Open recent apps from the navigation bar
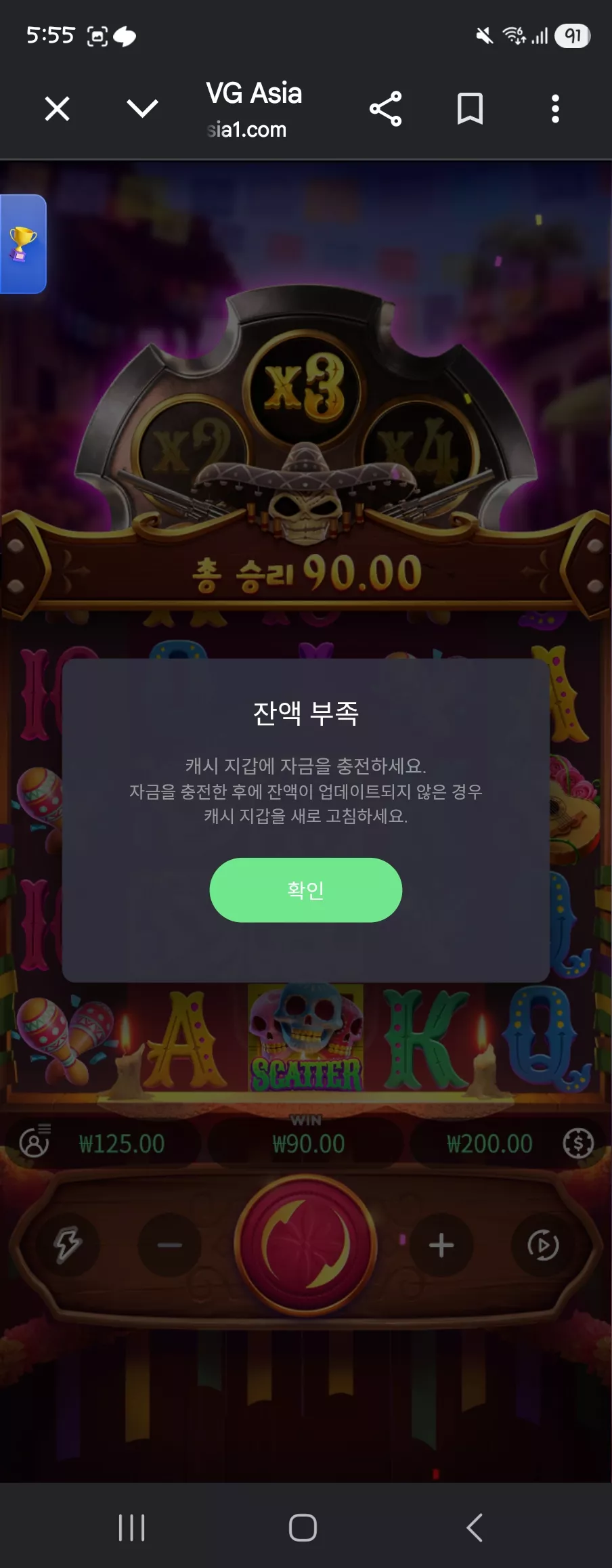Screen dimensions: 612x1568 click(x=132, y=1527)
